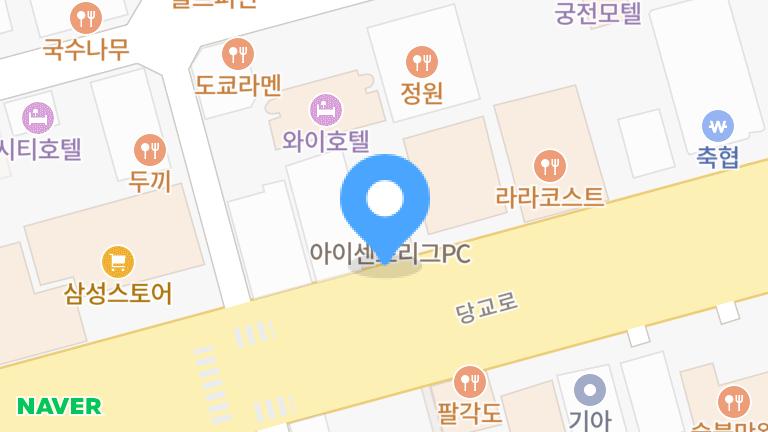Open the 팔각도 restaurant marker
Viewport: 768px width, 432px height.
[470, 382]
